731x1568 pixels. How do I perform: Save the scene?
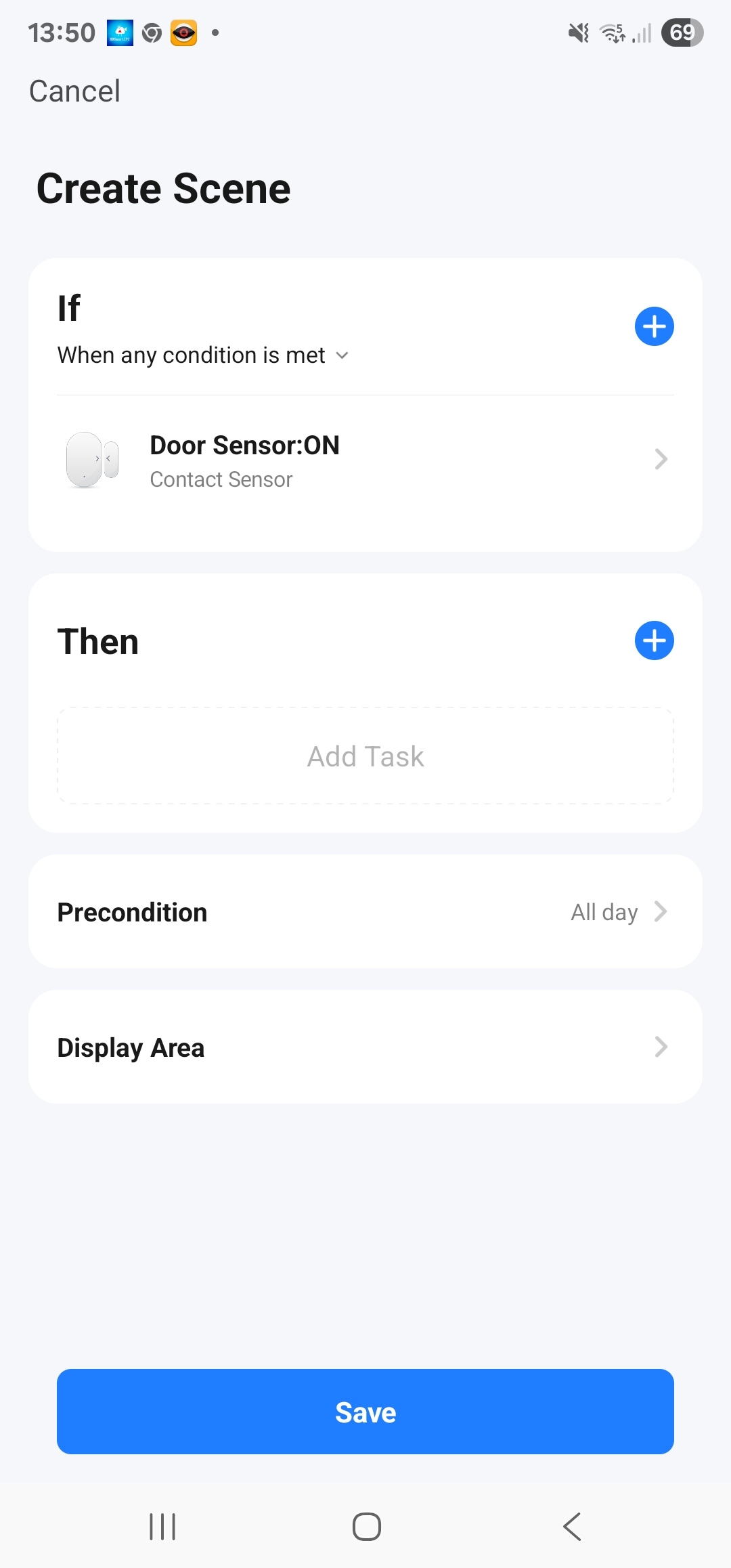(x=365, y=1412)
